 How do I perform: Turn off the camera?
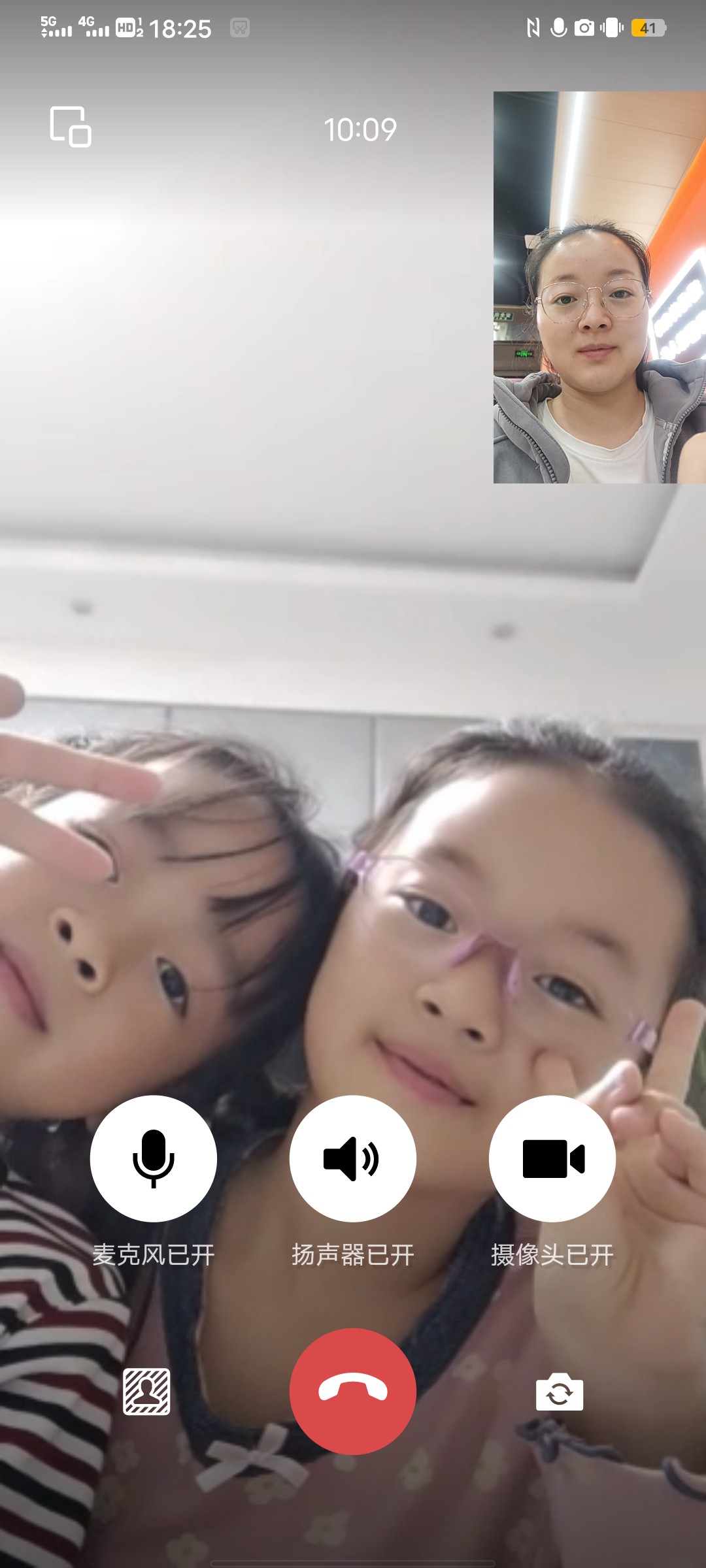point(552,1158)
